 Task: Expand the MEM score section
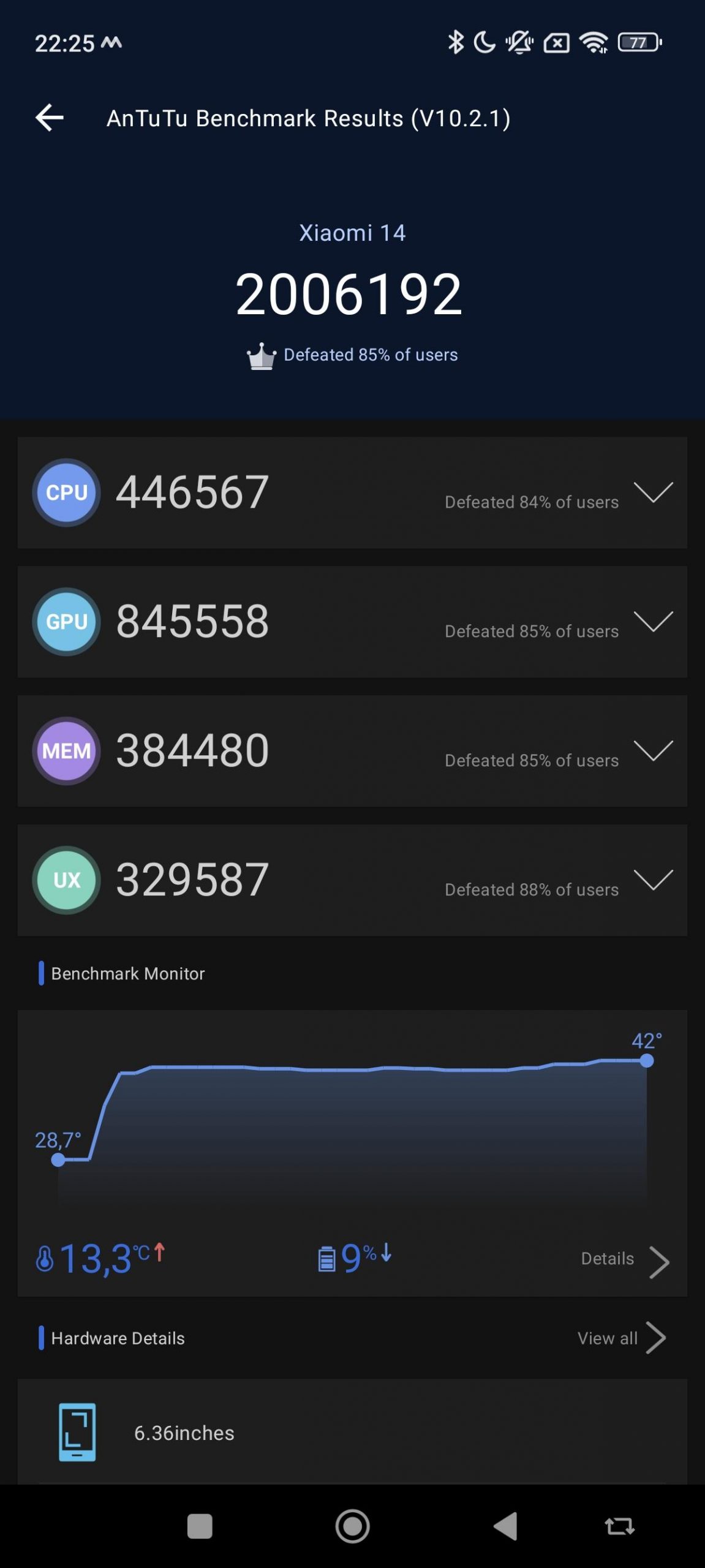pyautogui.click(x=653, y=751)
